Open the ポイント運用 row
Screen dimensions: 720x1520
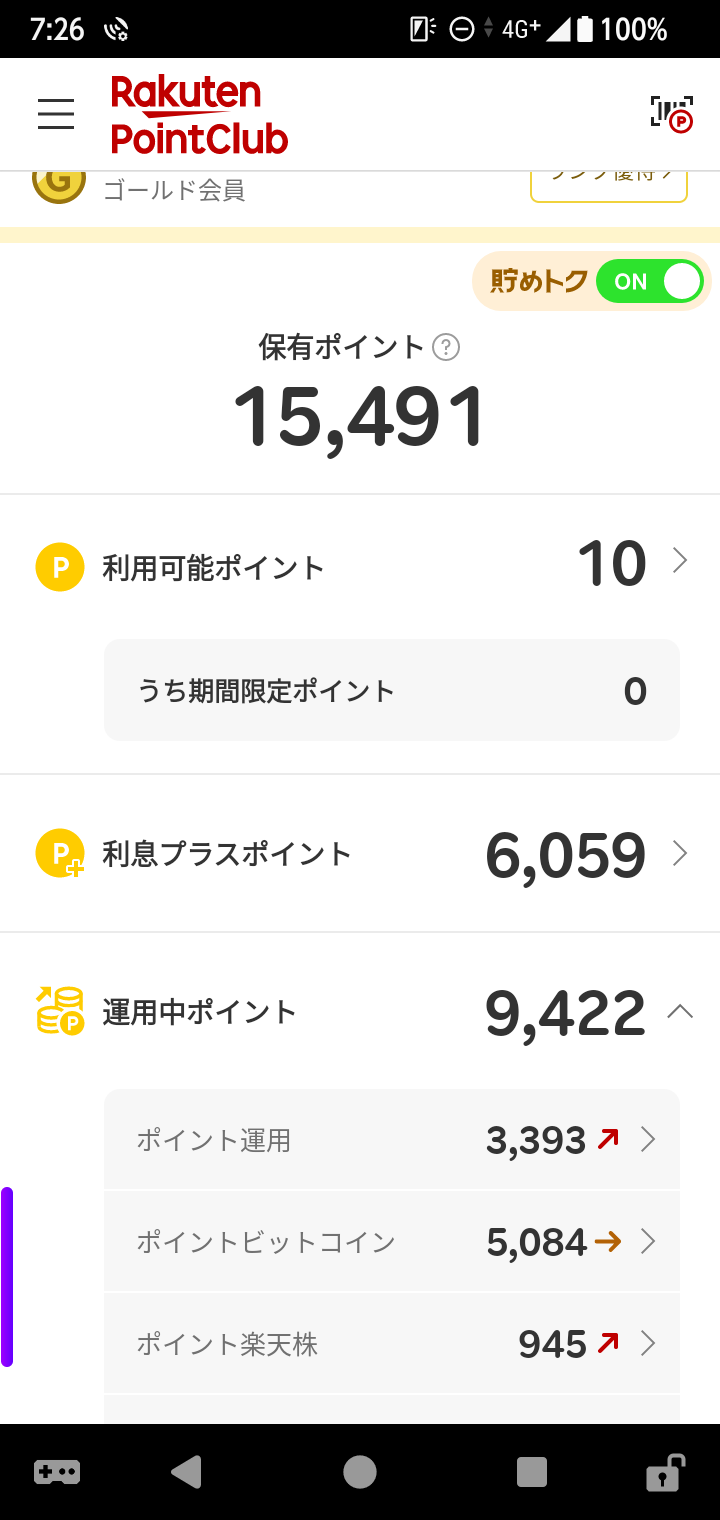[392, 1140]
